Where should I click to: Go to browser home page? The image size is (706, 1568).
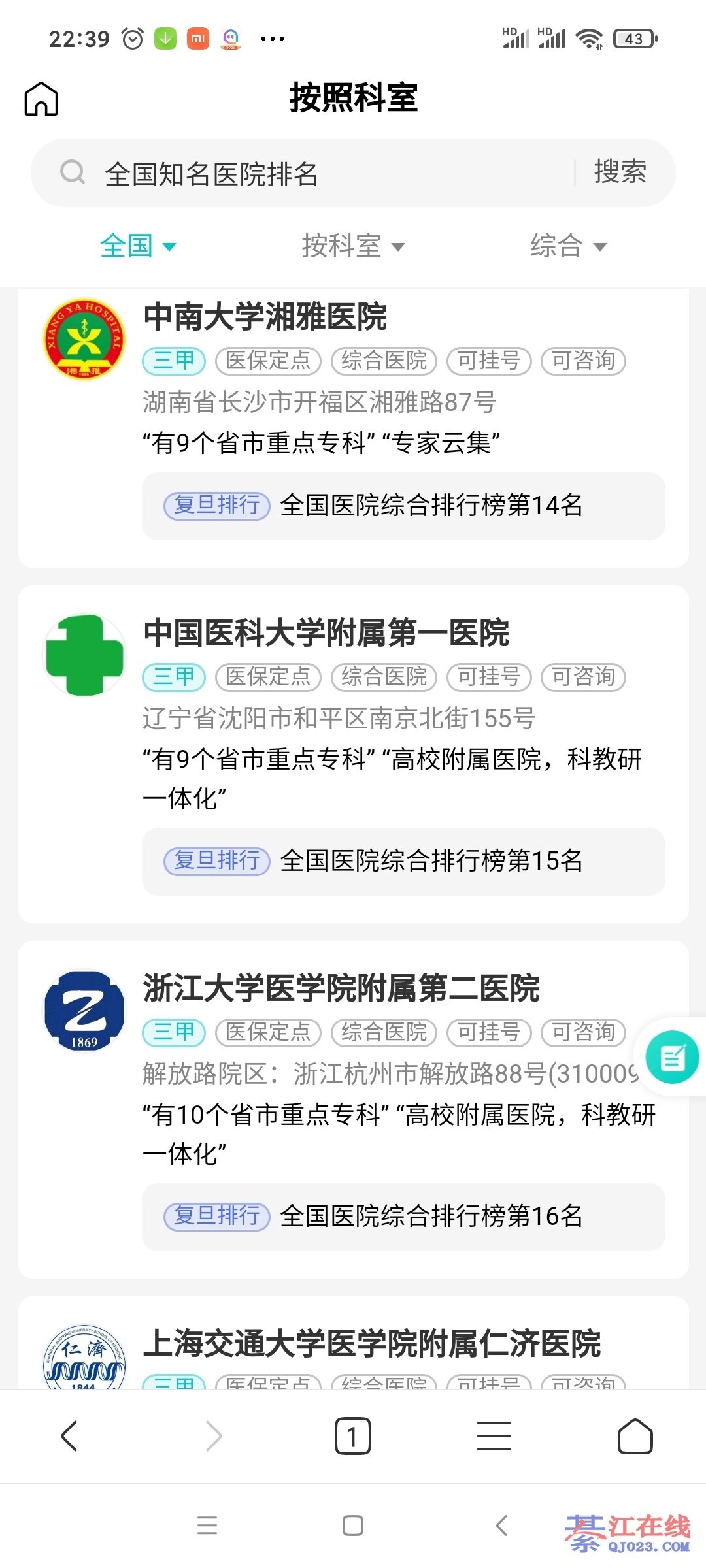tap(635, 1436)
